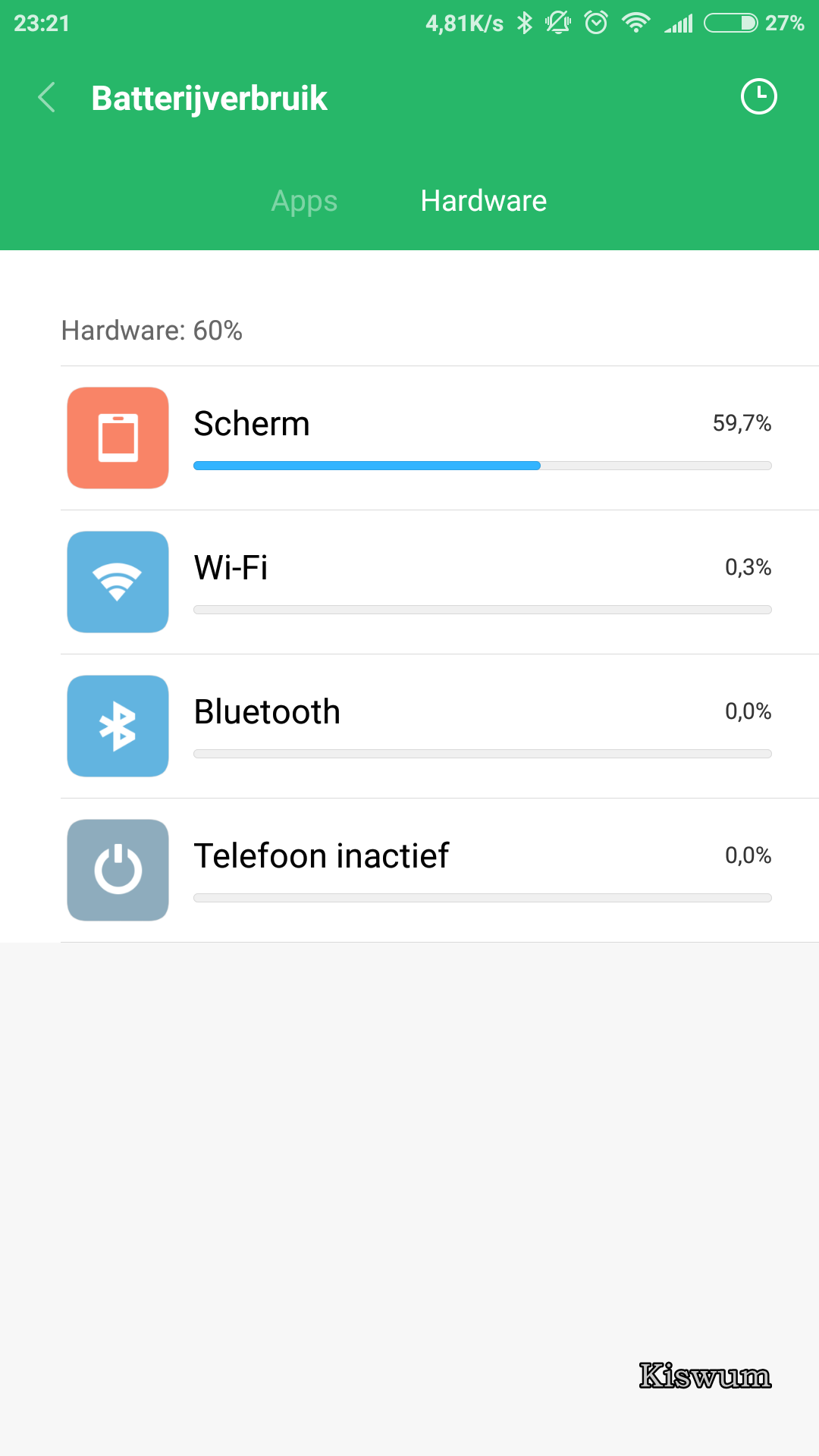This screenshot has width=819, height=1456.
Task: Switch to the Apps tab
Action: [x=304, y=201]
